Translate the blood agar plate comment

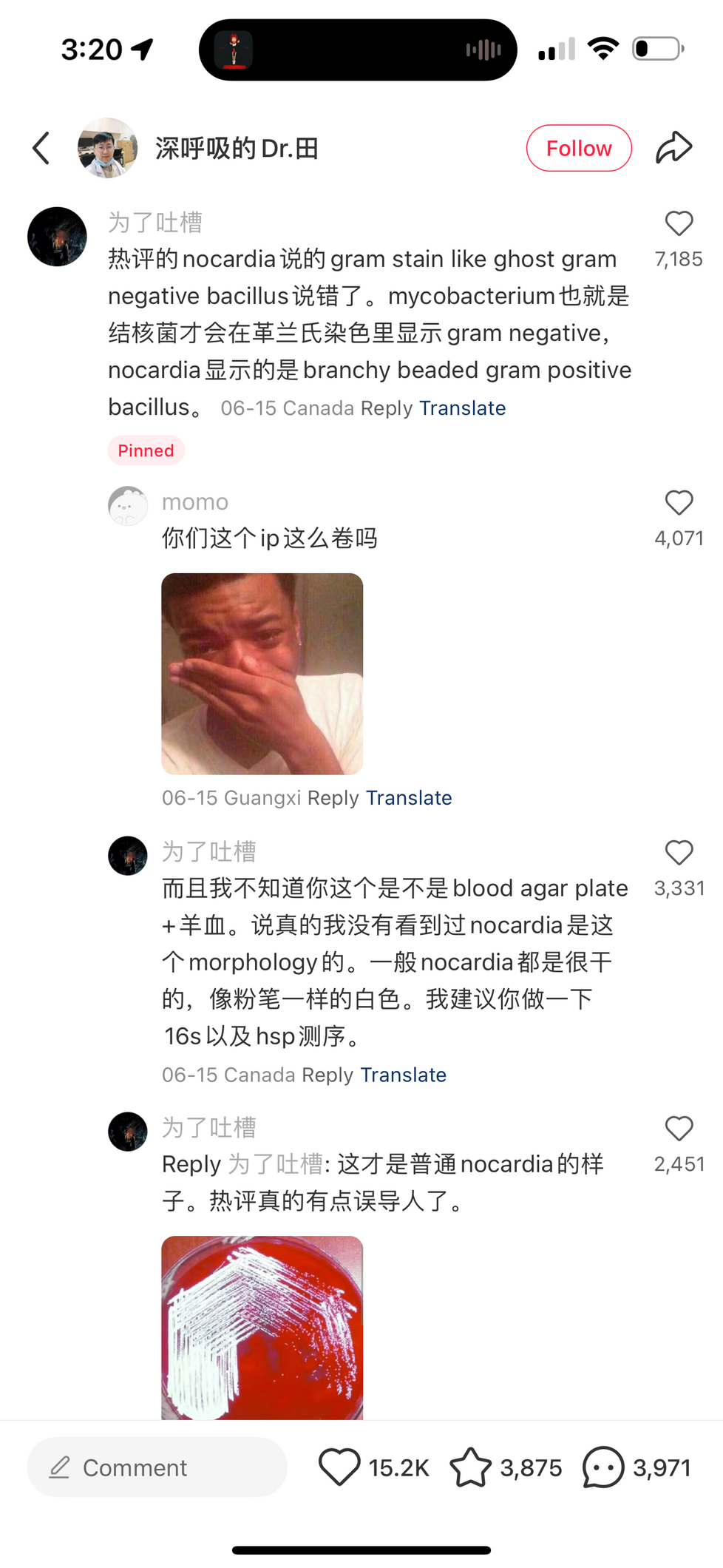coord(403,1075)
